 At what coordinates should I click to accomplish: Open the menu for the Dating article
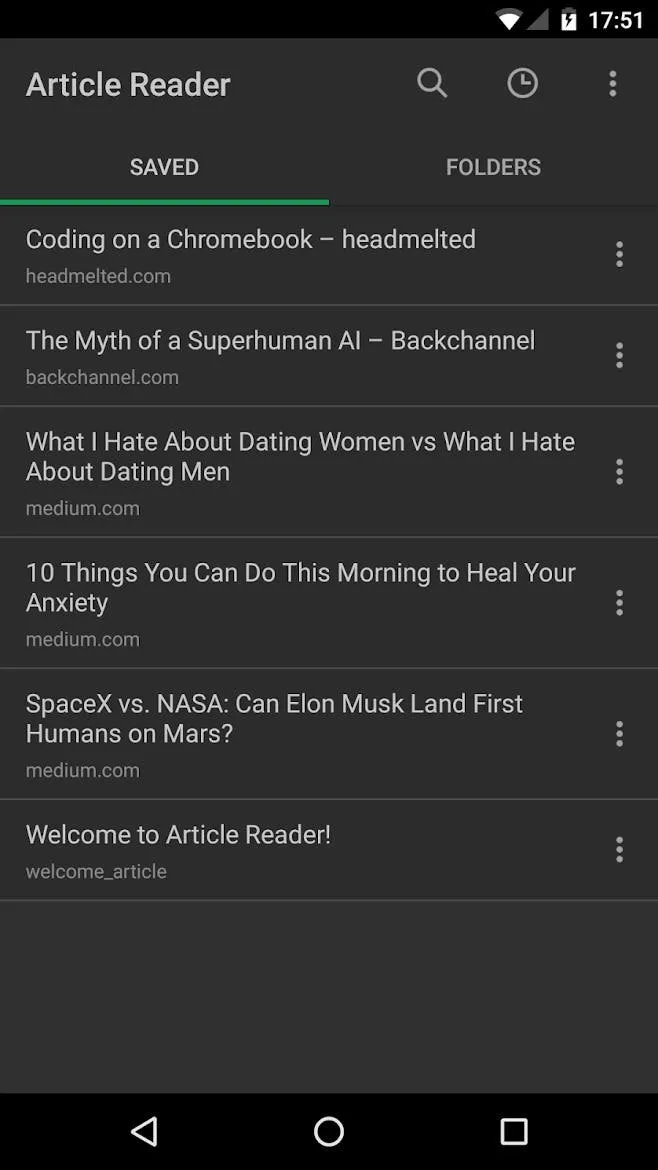pyautogui.click(x=619, y=471)
